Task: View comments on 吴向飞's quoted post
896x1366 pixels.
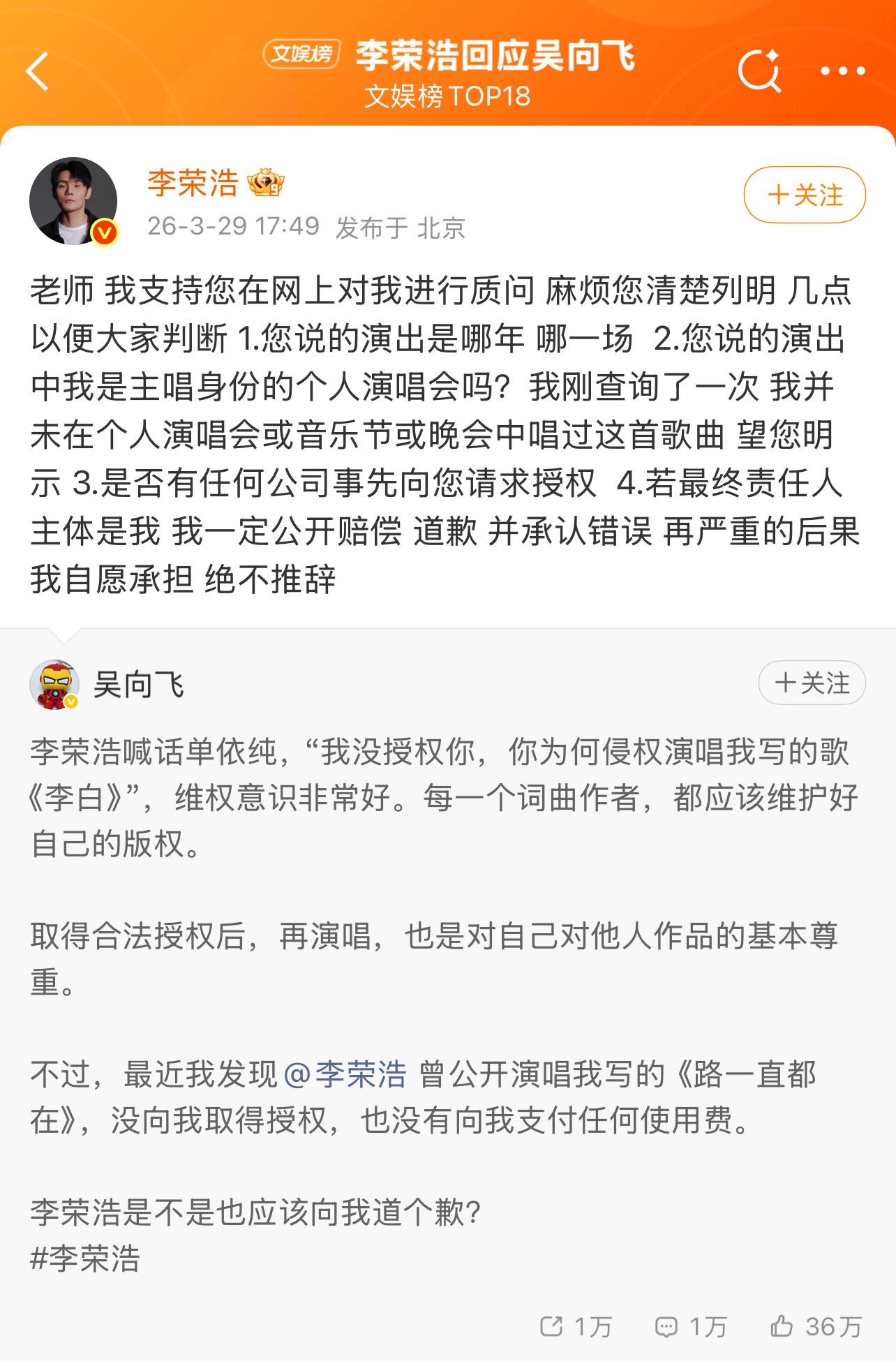Action: [x=691, y=1327]
